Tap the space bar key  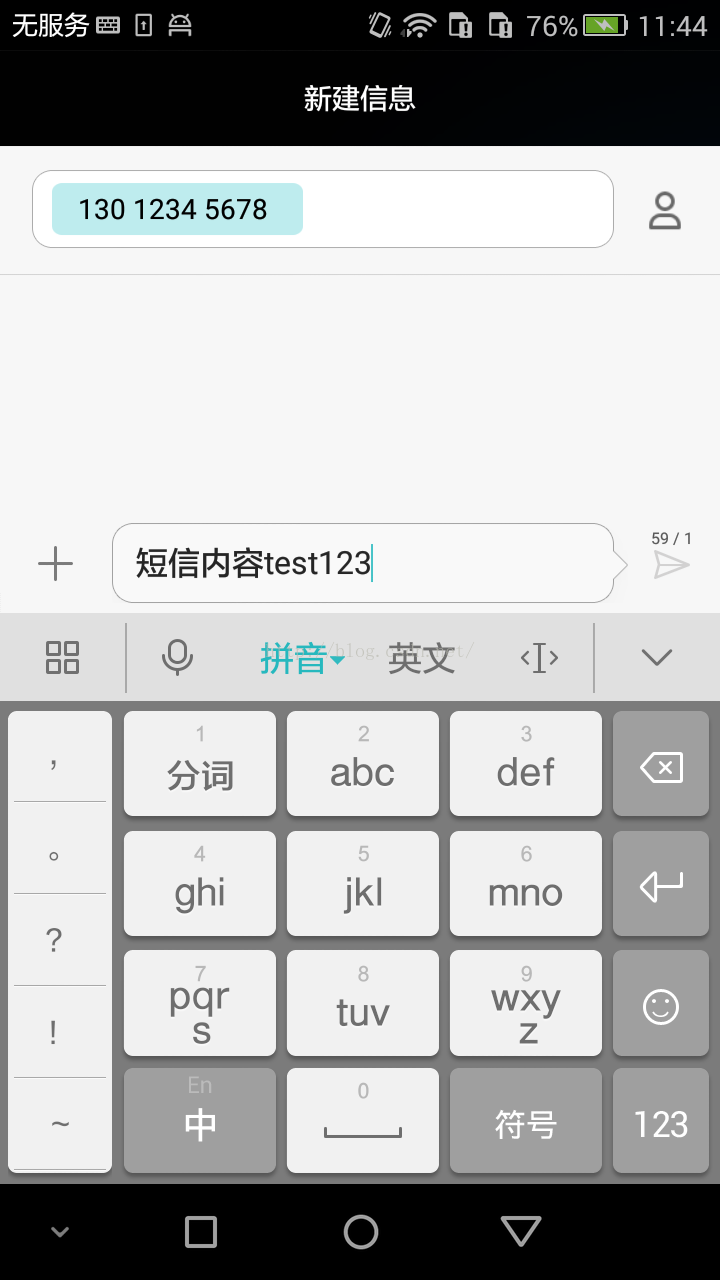362,1121
